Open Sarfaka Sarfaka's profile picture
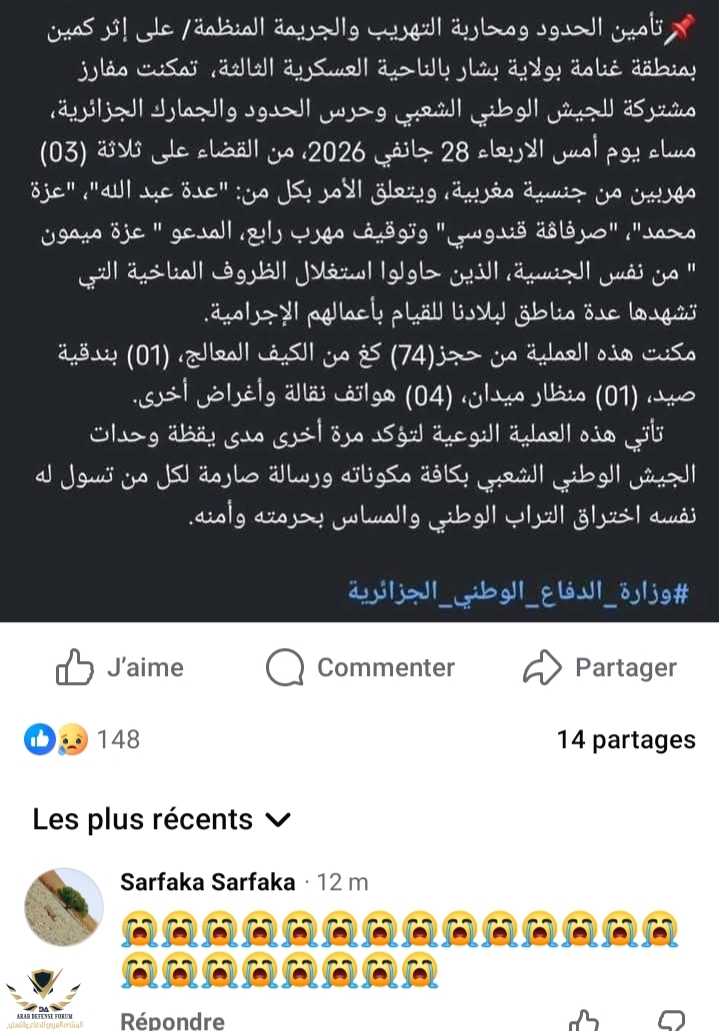This screenshot has width=719, height=1031. [64, 908]
